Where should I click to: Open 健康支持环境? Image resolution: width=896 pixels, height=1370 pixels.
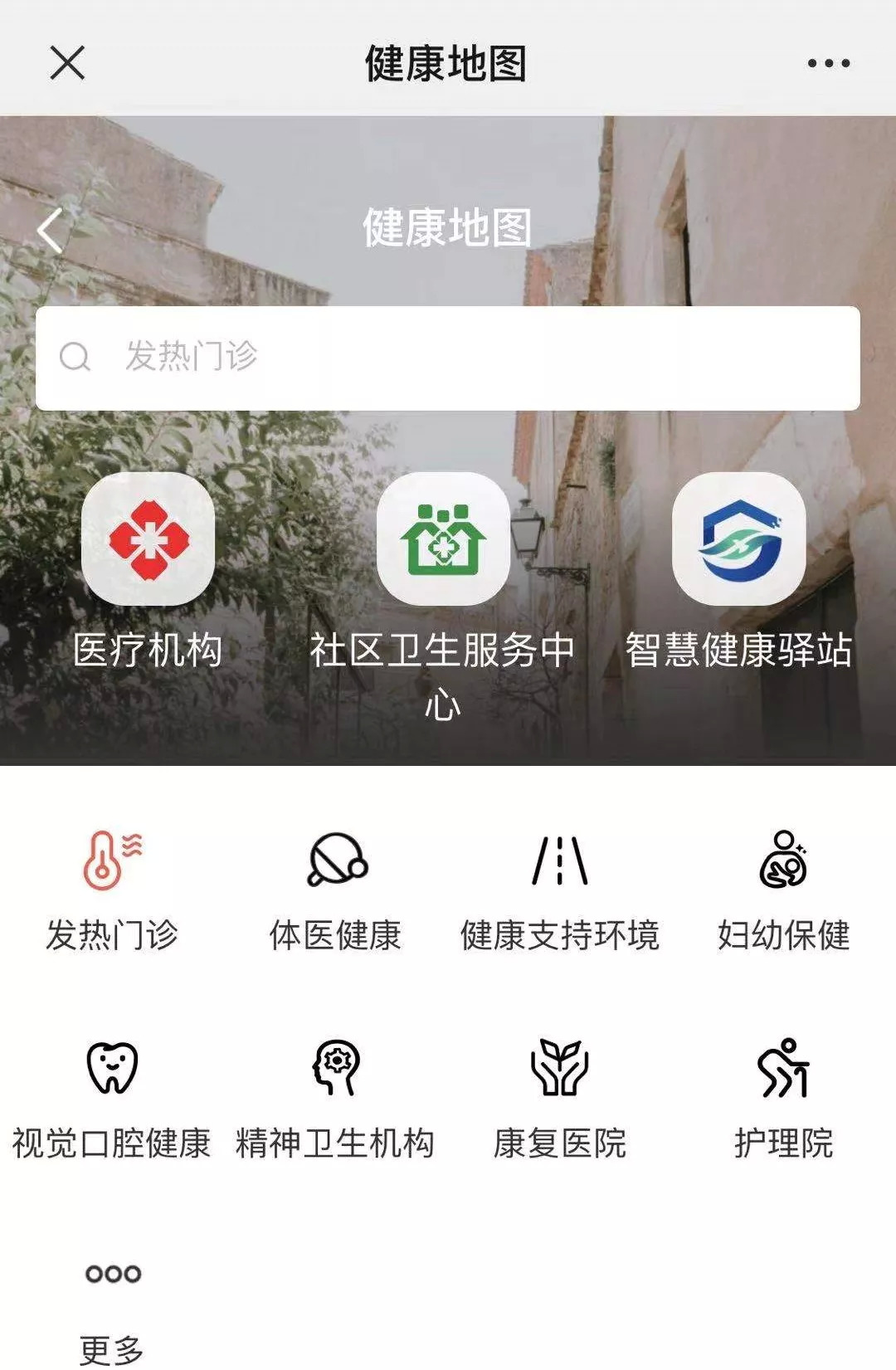click(x=560, y=888)
